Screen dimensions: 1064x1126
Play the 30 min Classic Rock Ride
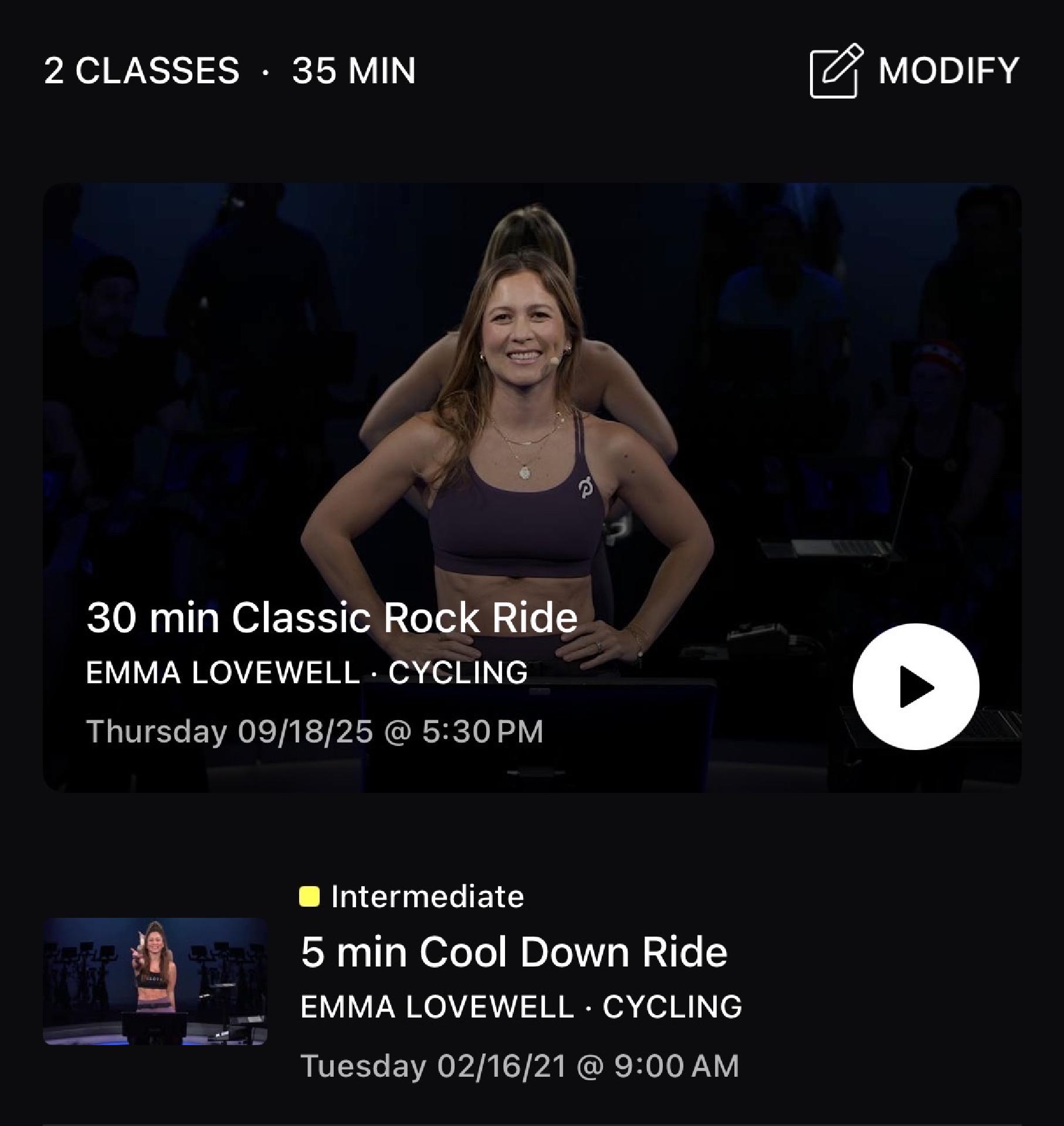pyautogui.click(x=916, y=686)
